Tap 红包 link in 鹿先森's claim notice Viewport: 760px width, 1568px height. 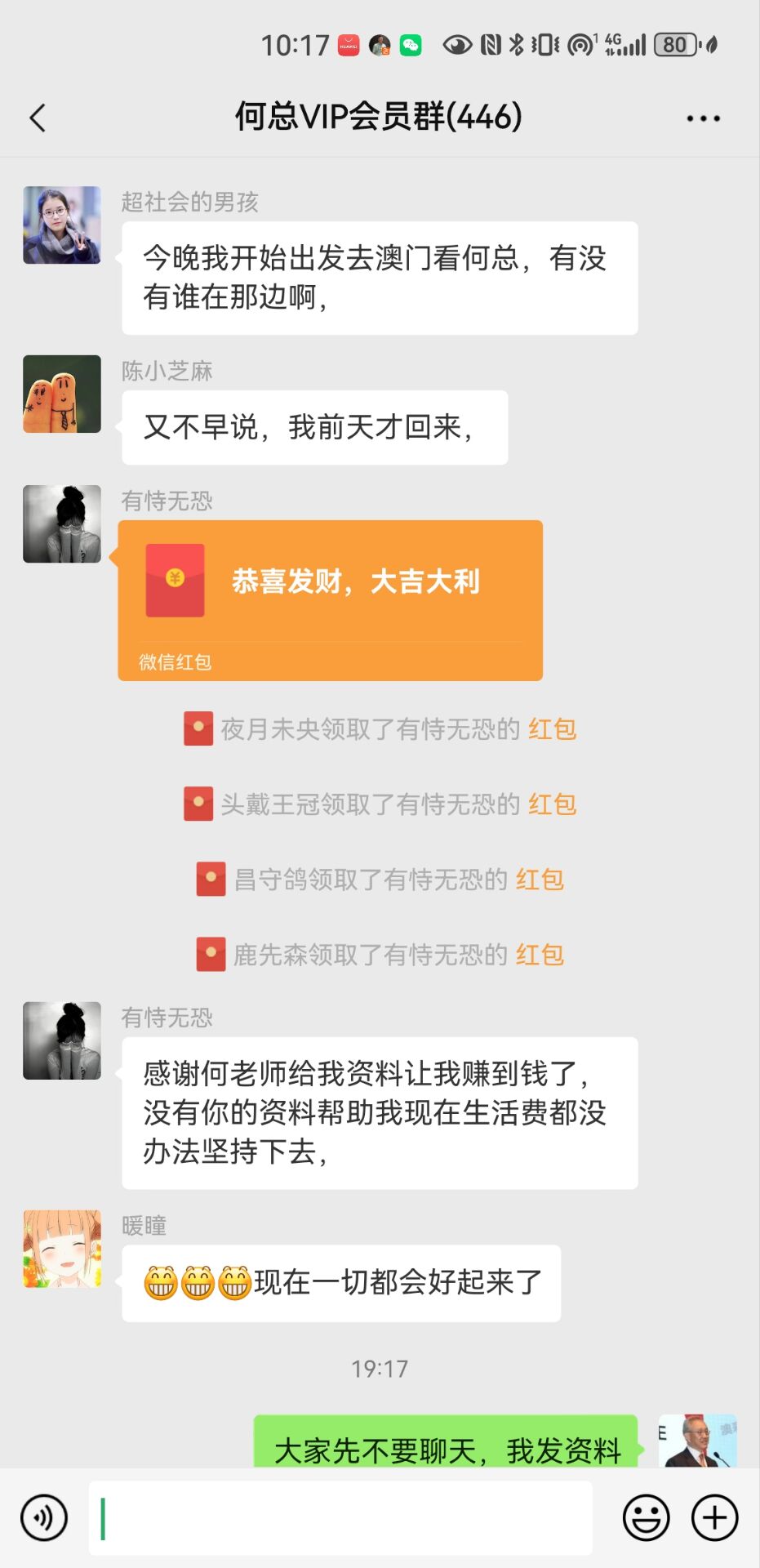pos(540,955)
